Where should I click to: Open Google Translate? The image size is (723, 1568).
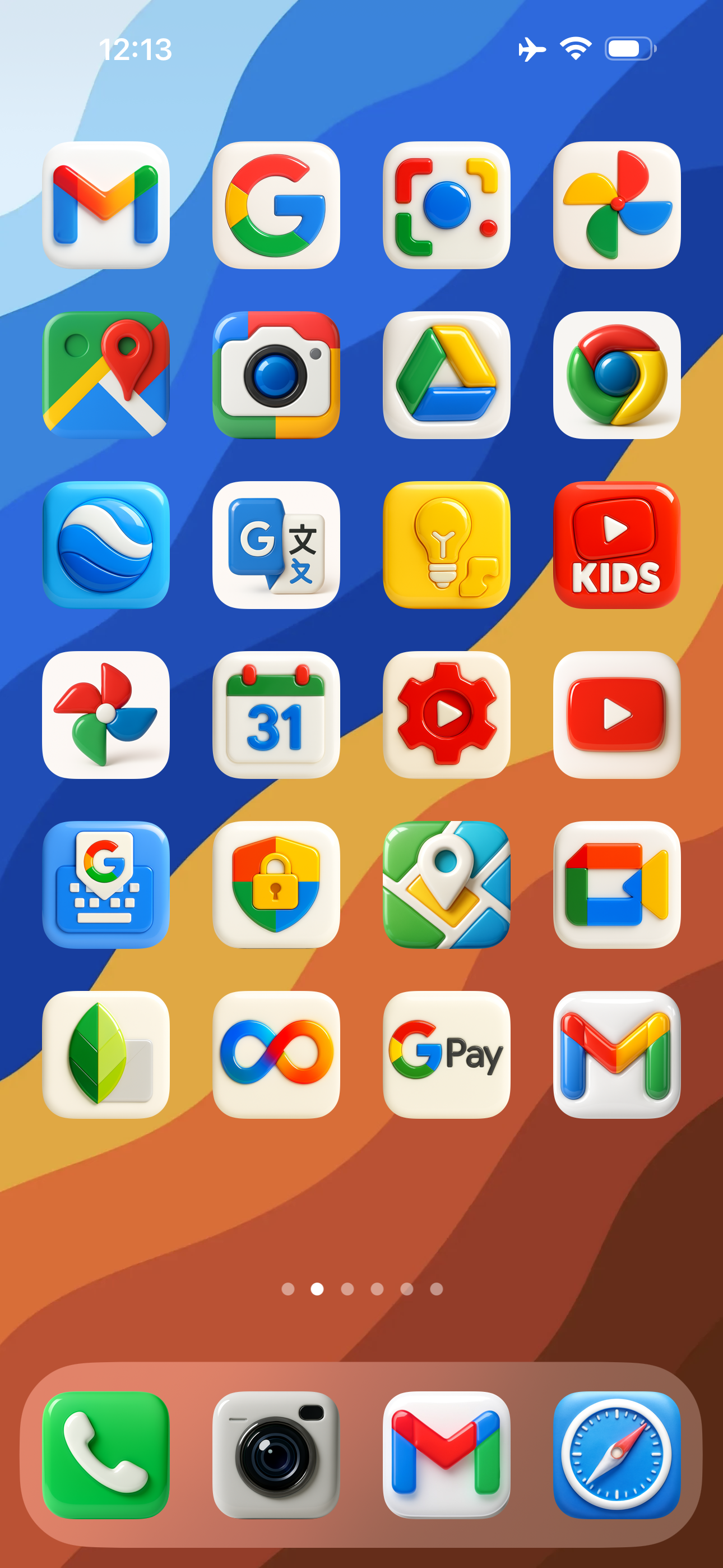(276, 545)
